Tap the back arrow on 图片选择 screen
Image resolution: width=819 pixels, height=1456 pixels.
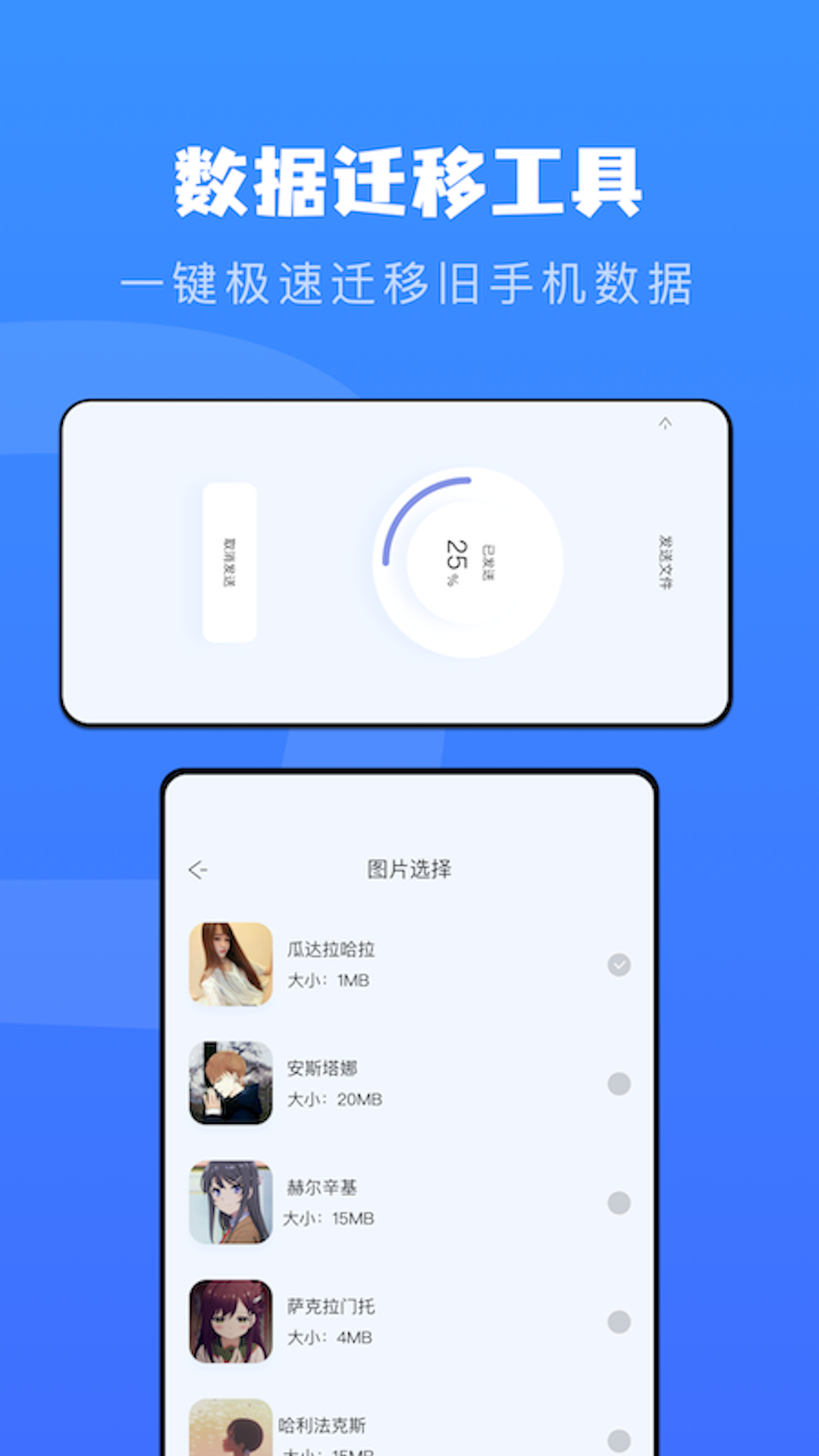pos(199,870)
